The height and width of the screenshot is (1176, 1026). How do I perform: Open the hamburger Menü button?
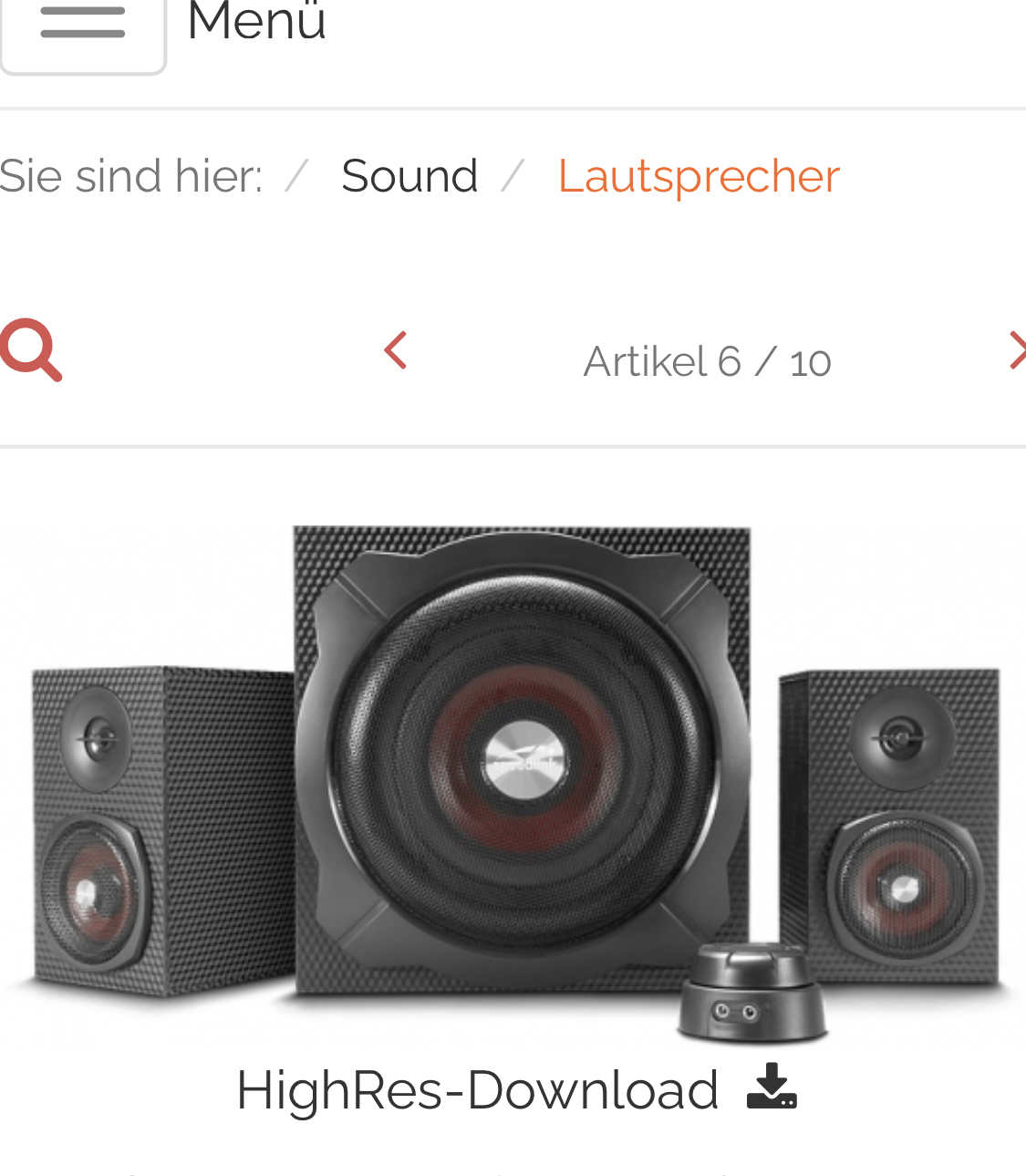pos(82,27)
